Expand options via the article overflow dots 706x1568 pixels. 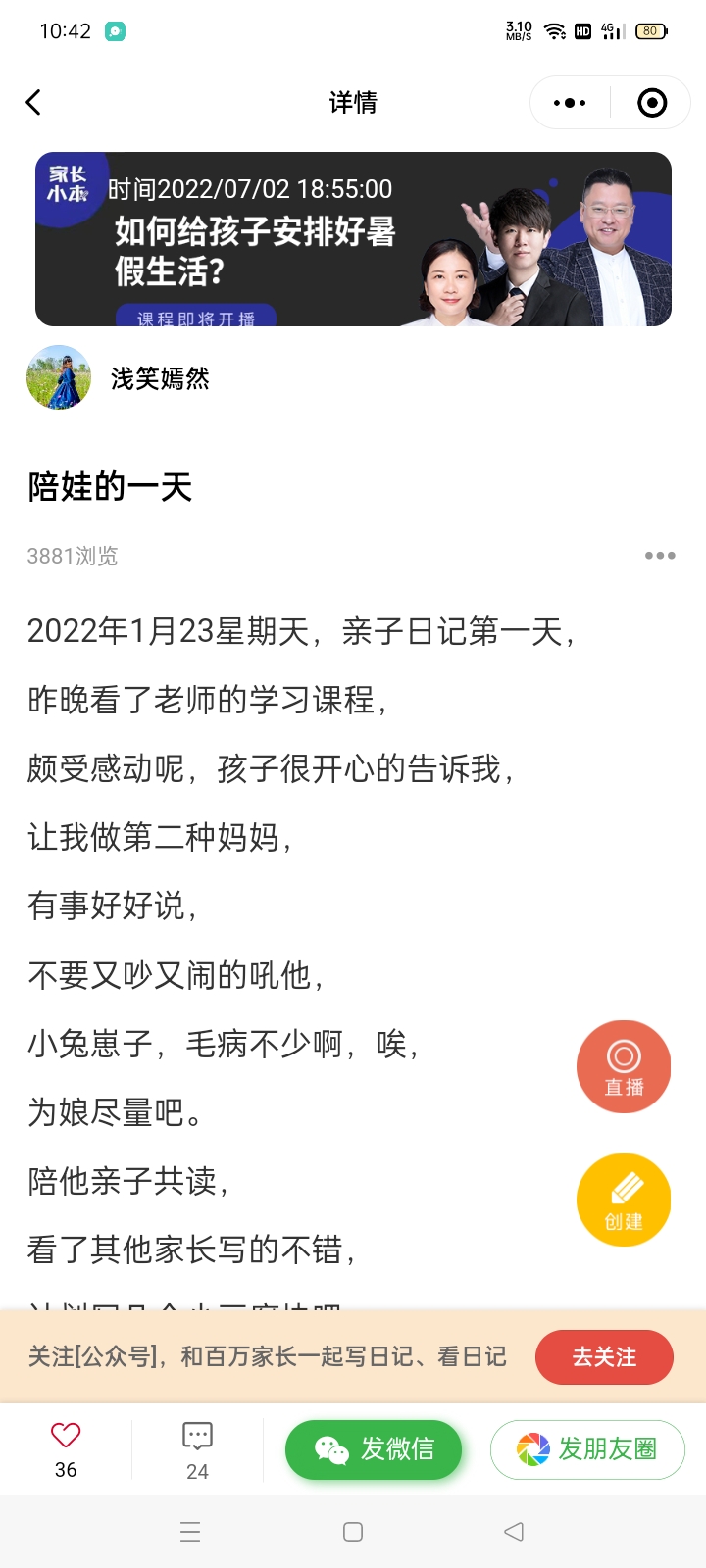pyautogui.click(x=659, y=555)
